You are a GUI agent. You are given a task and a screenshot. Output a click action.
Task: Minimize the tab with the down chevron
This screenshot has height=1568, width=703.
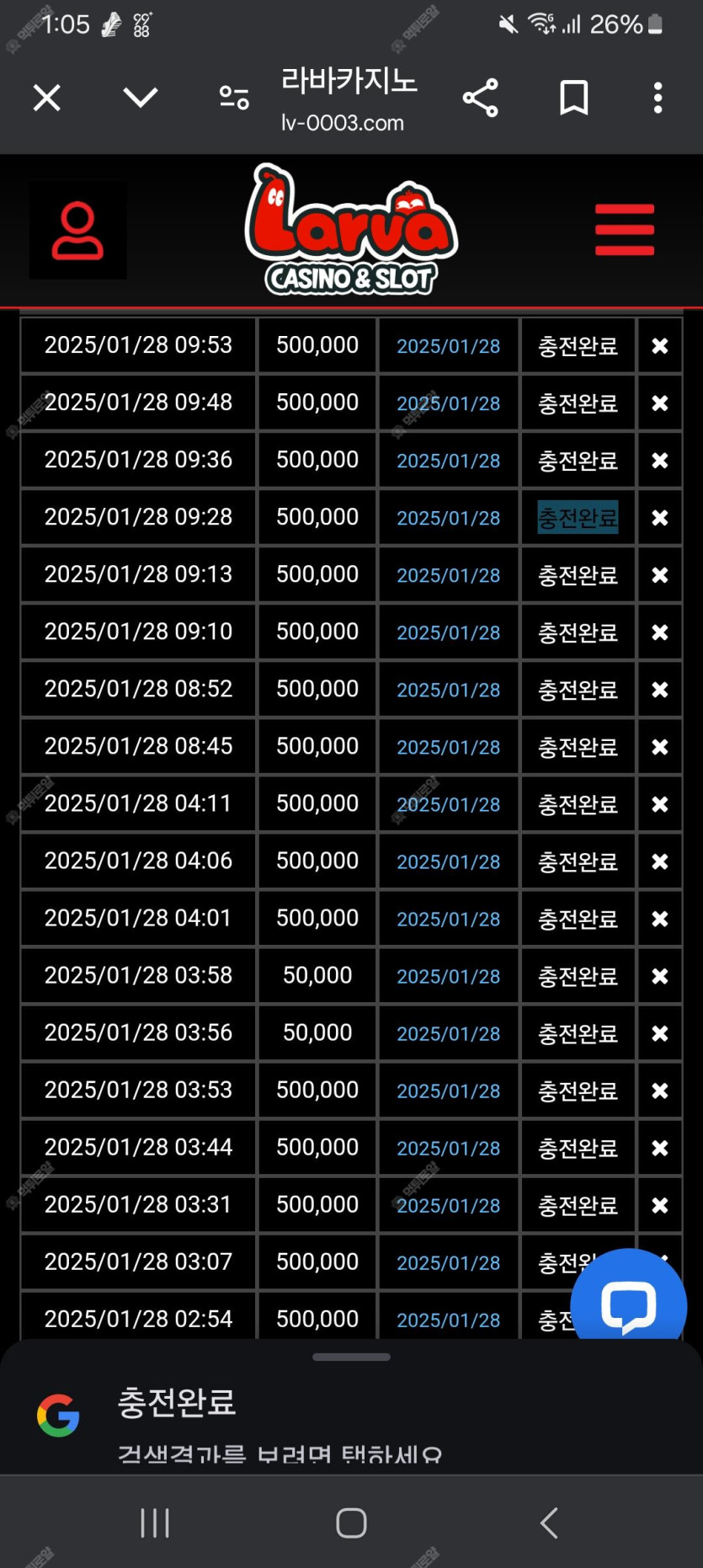140,98
